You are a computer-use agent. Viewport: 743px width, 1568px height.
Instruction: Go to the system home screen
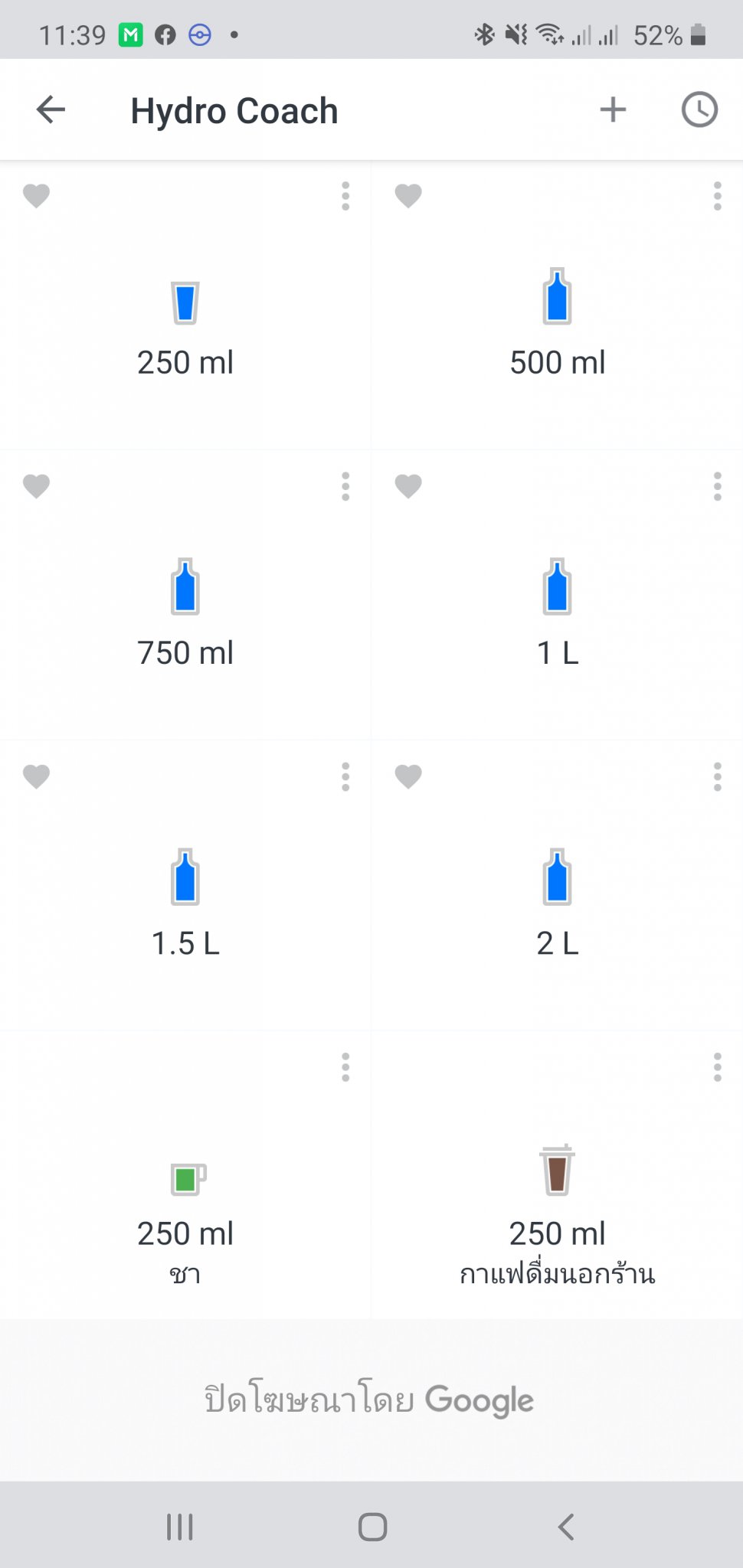click(372, 1527)
